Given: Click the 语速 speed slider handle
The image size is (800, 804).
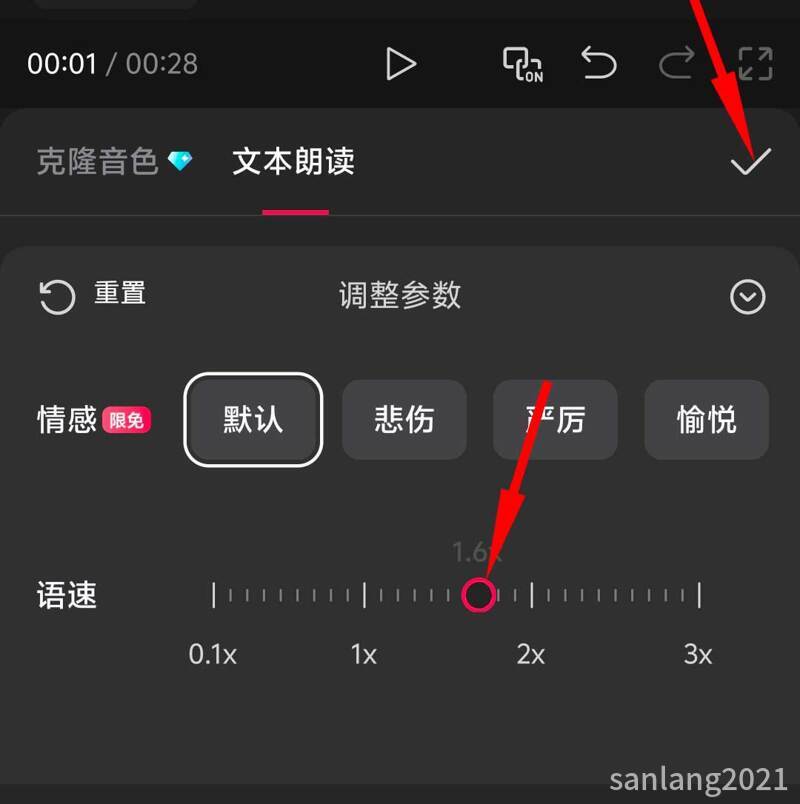Looking at the screenshot, I should tap(479, 594).
